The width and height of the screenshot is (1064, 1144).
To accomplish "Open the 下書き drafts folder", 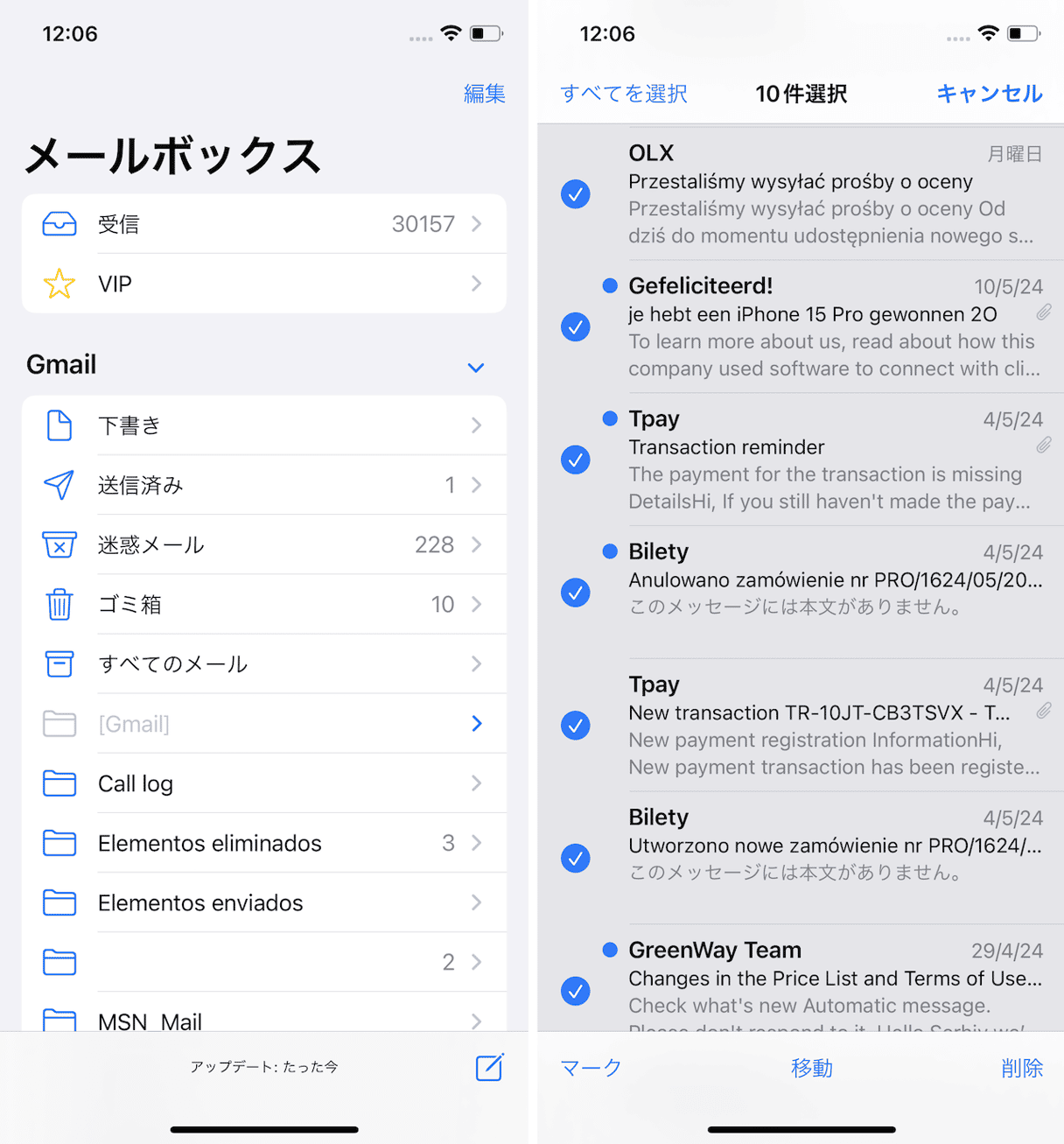I will coord(262,425).
